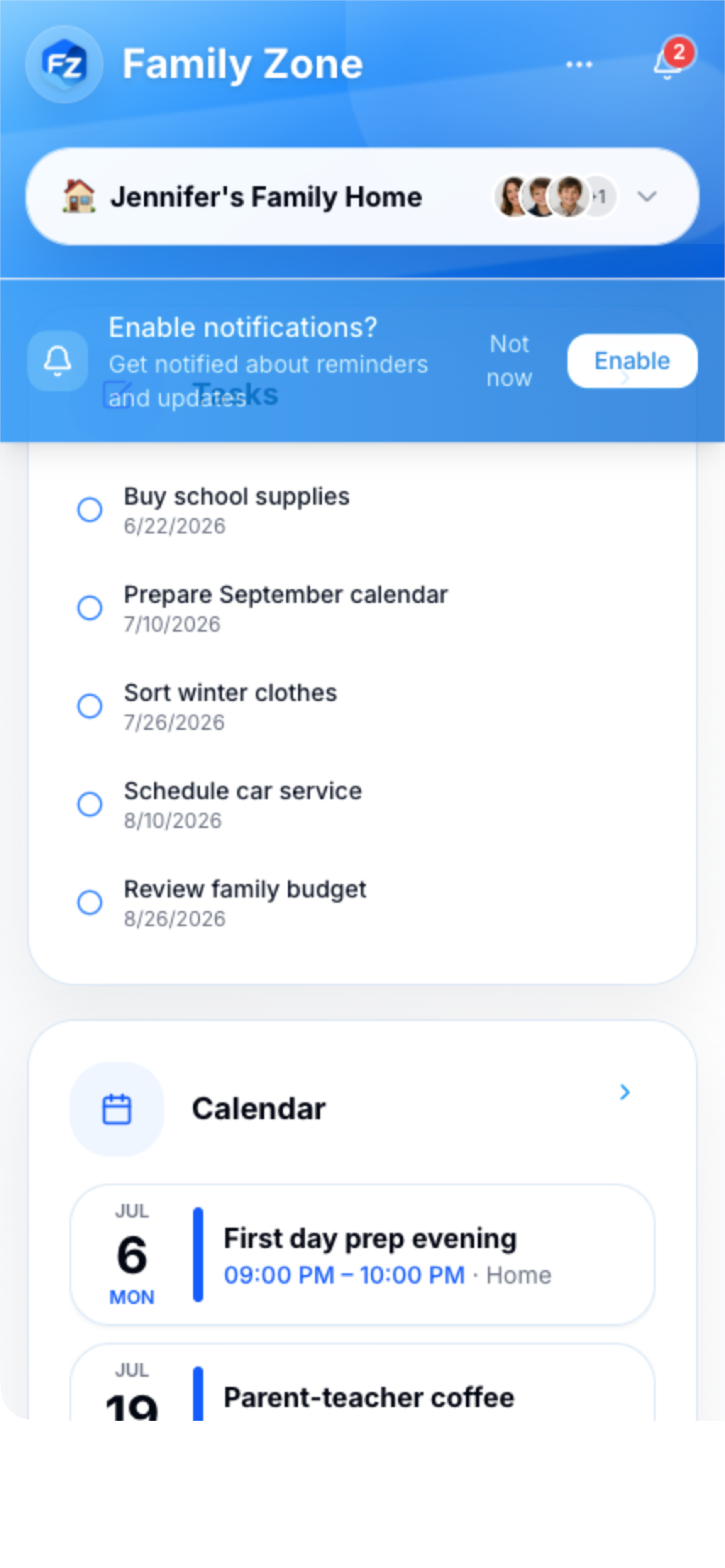Expand Jennifer's Family Home selector
This screenshot has width=725, height=1568.
362,196
